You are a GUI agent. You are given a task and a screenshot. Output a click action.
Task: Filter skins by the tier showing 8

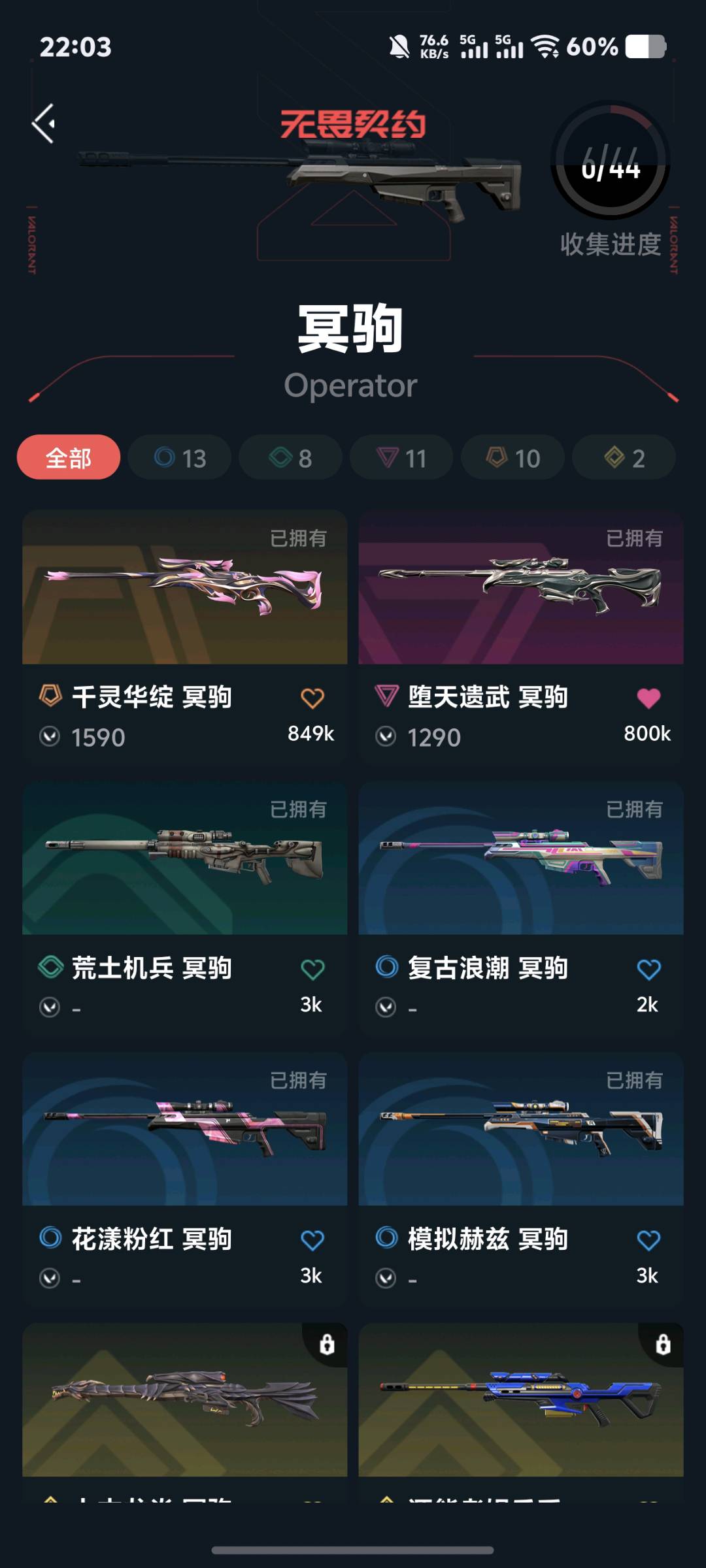[x=291, y=457]
